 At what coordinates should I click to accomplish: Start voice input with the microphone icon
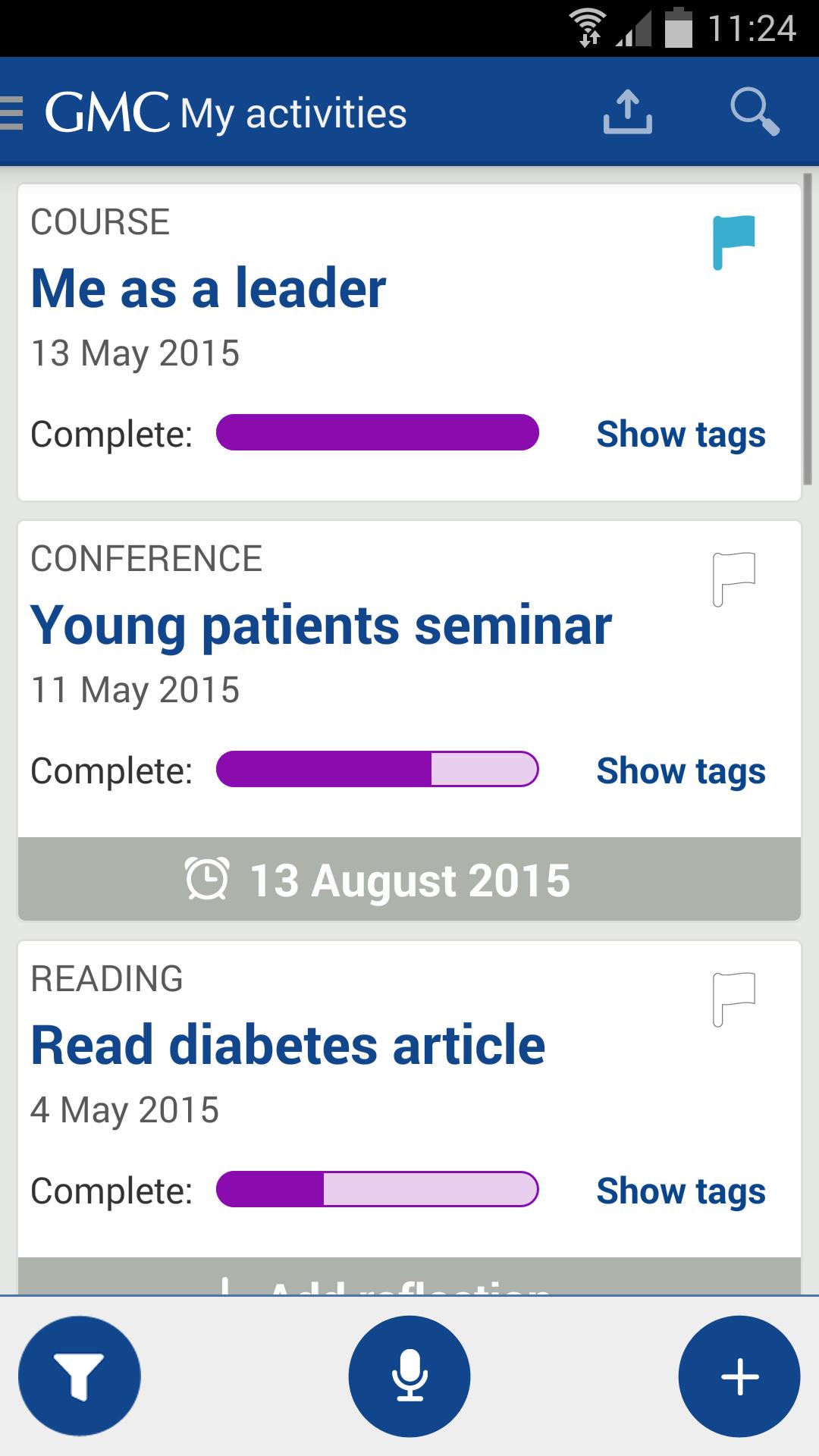[x=409, y=1376]
